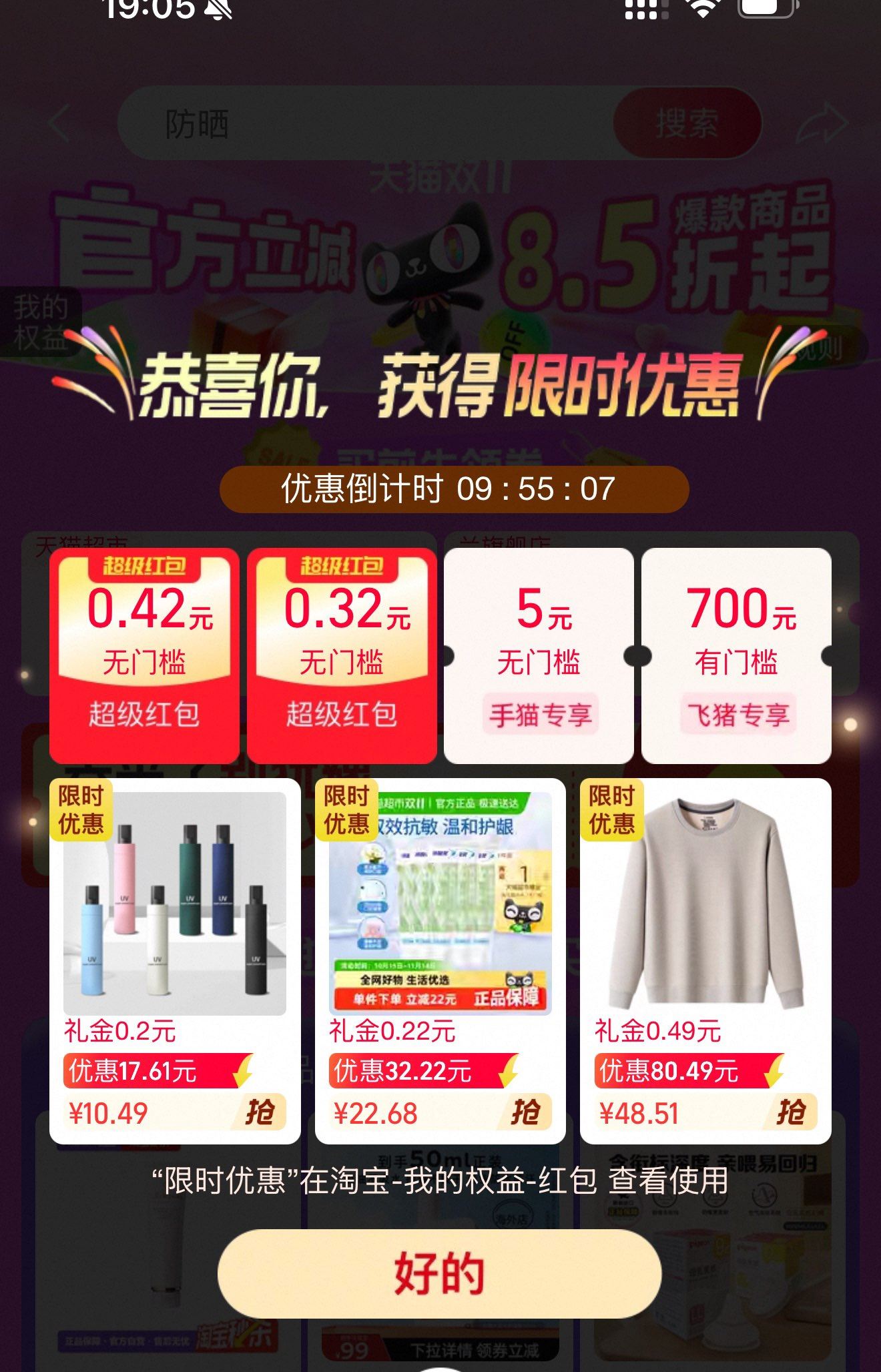Grab the umbrella deal with 抢

click(260, 1112)
